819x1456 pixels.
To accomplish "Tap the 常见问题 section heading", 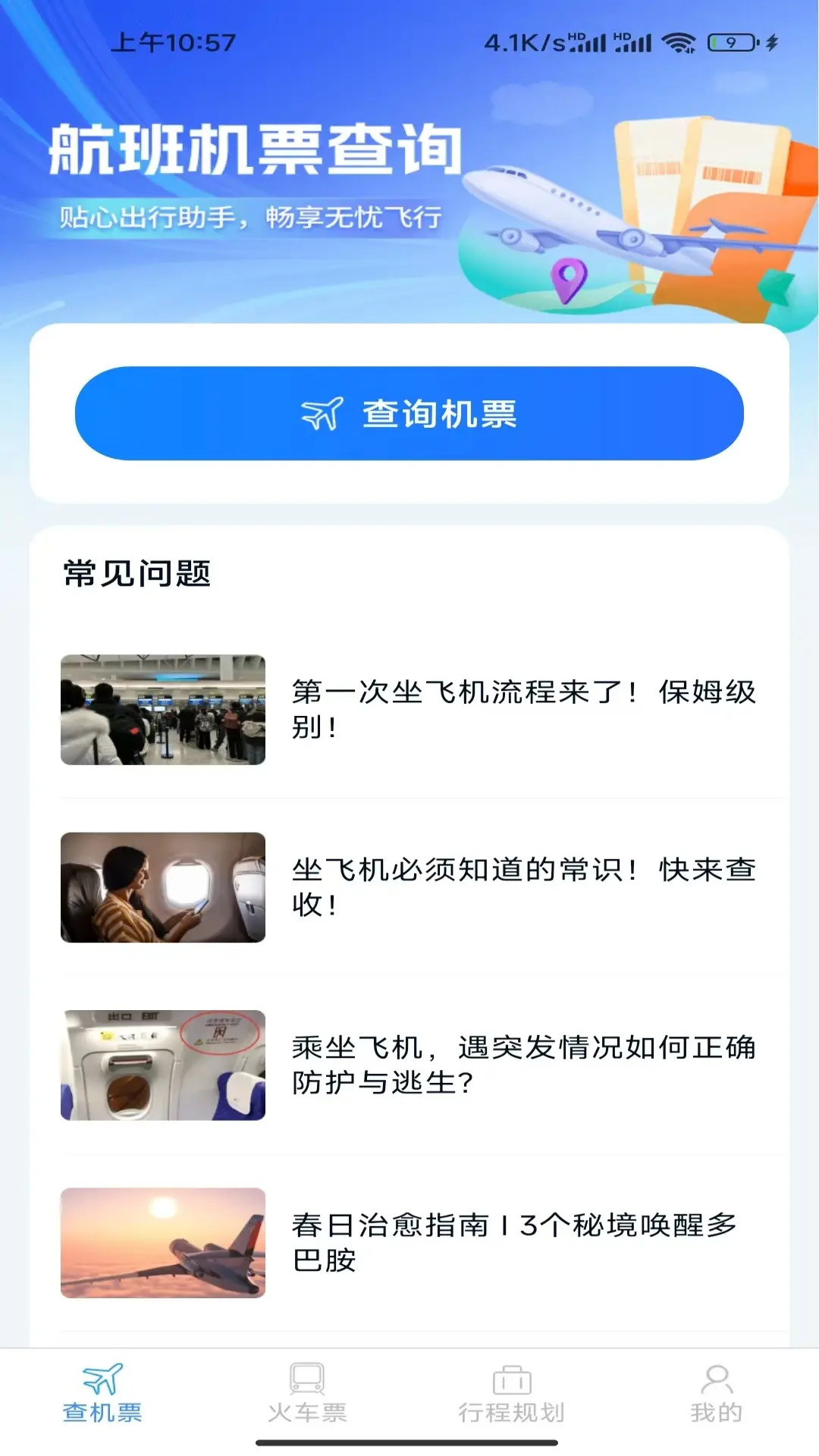I will 139,573.
